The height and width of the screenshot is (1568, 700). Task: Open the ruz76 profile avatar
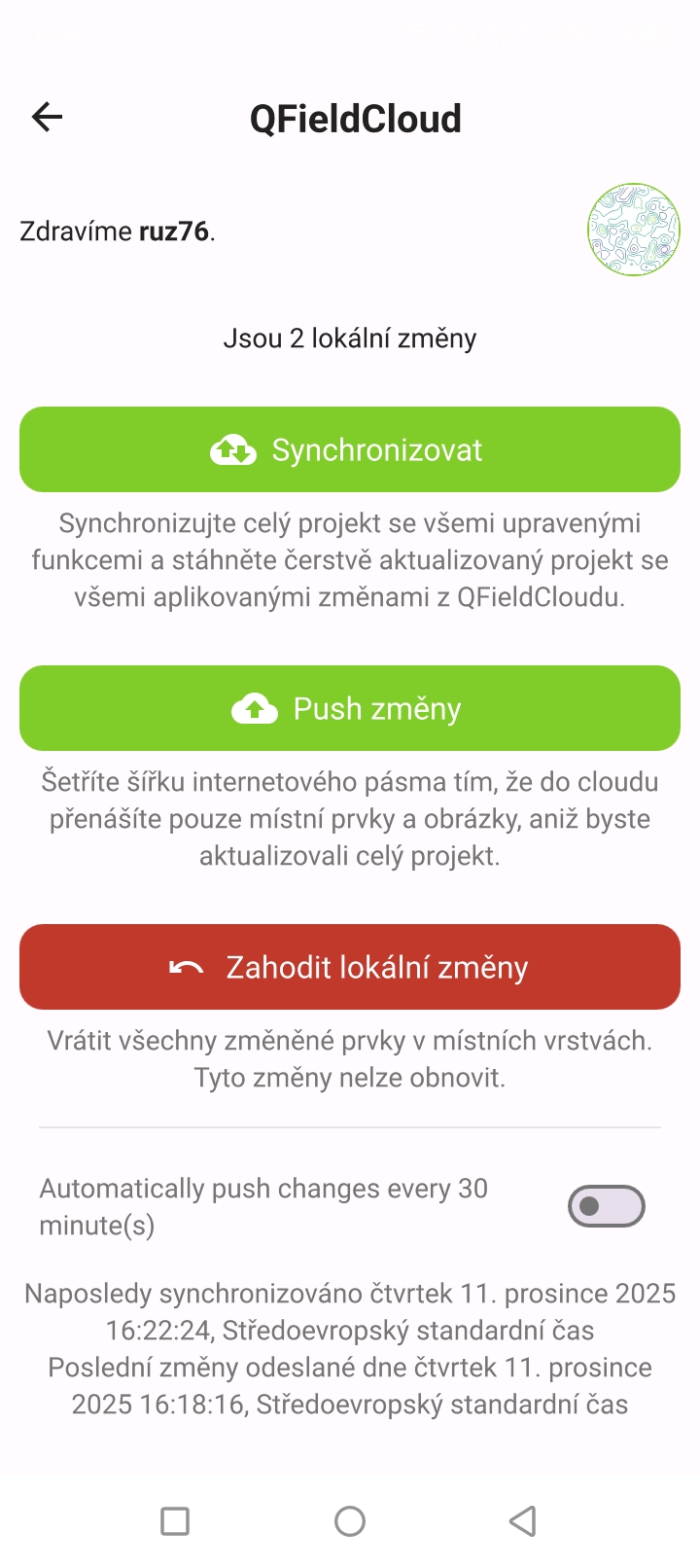pyautogui.click(x=633, y=231)
